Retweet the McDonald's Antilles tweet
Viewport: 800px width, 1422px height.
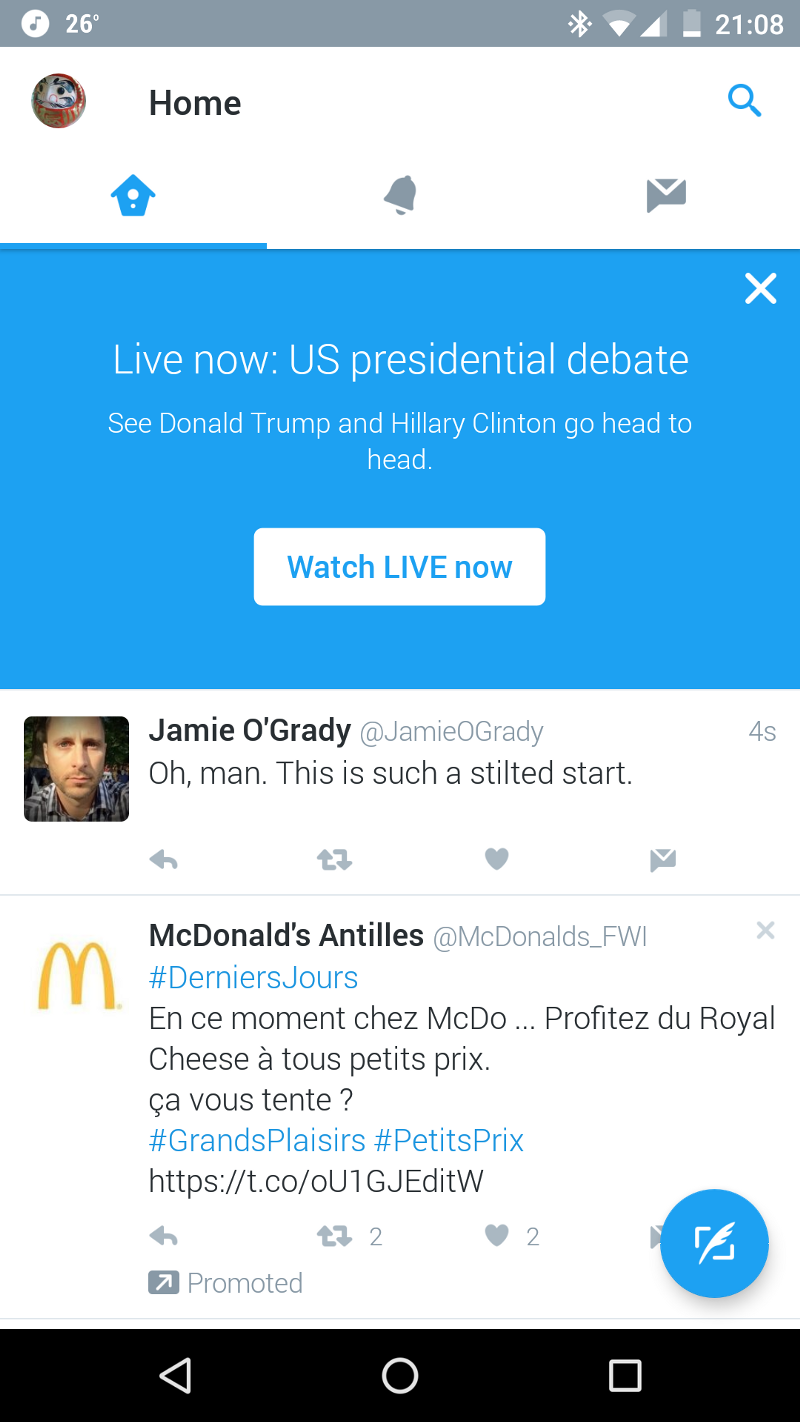point(335,1236)
